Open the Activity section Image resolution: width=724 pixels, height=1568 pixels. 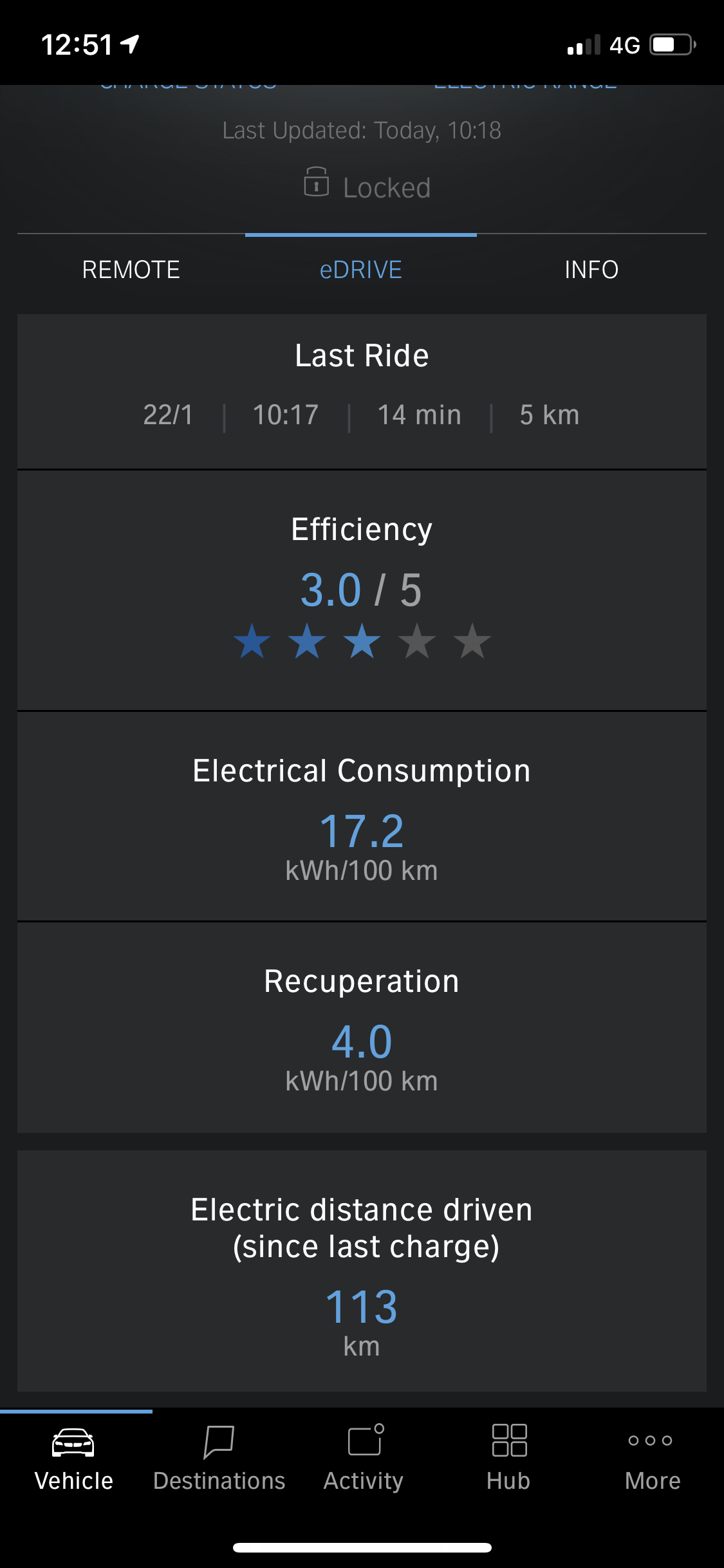click(364, 1459)
